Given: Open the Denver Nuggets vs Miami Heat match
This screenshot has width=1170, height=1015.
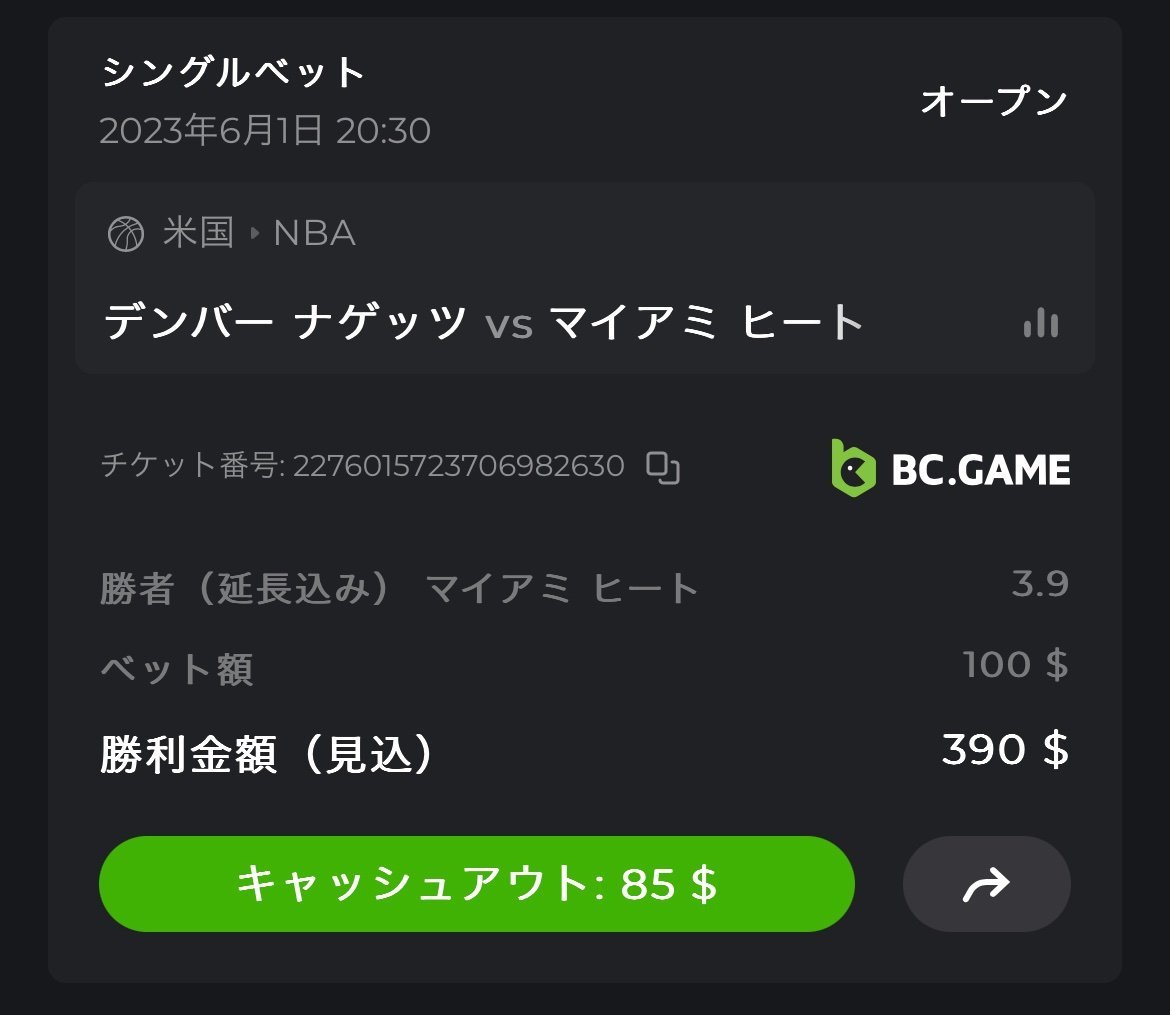Looking at the screenshot, I should pyautogui.click(x=484, y=323).
